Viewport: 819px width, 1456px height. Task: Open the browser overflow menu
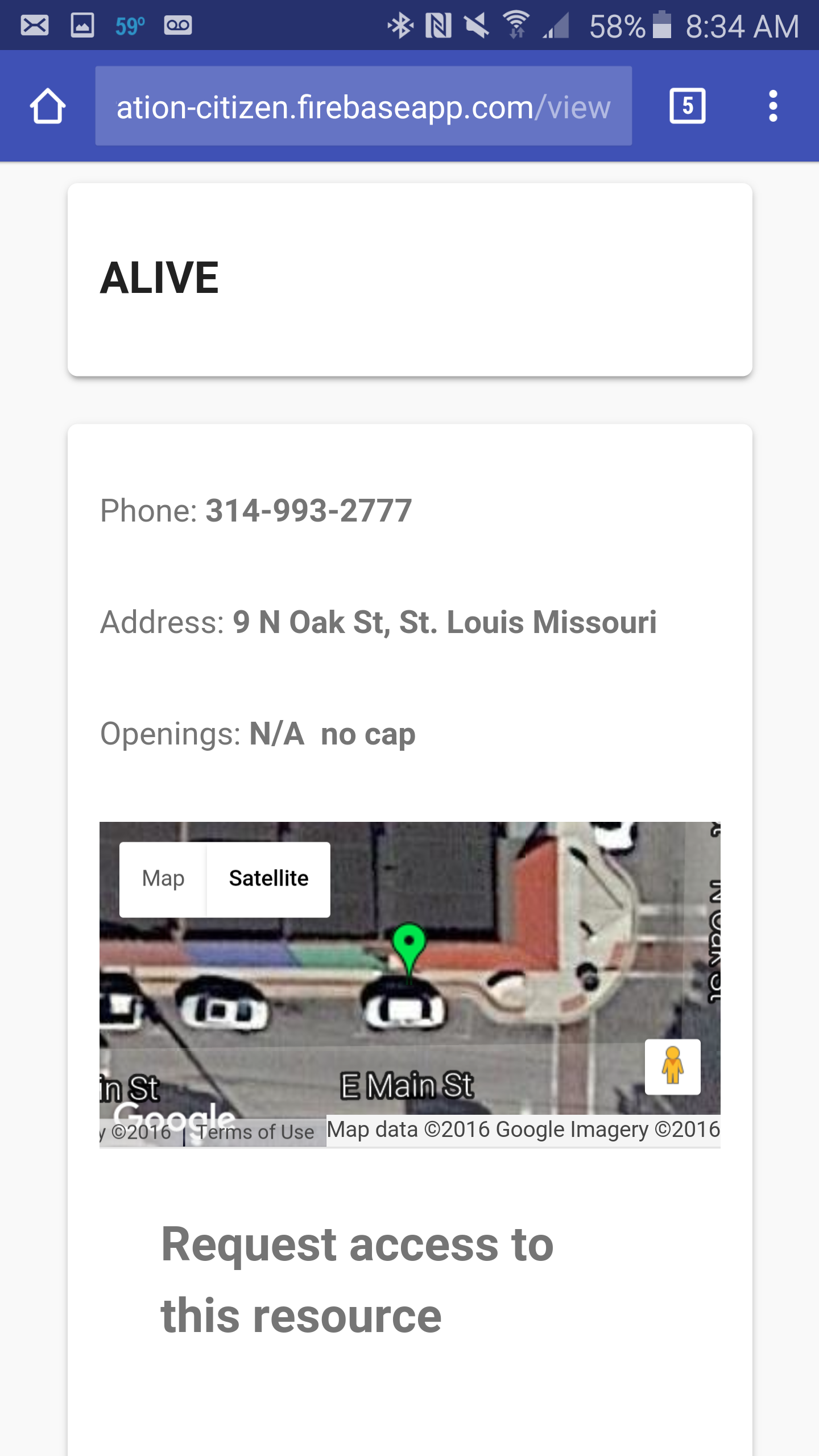click(x=772, y=106)
